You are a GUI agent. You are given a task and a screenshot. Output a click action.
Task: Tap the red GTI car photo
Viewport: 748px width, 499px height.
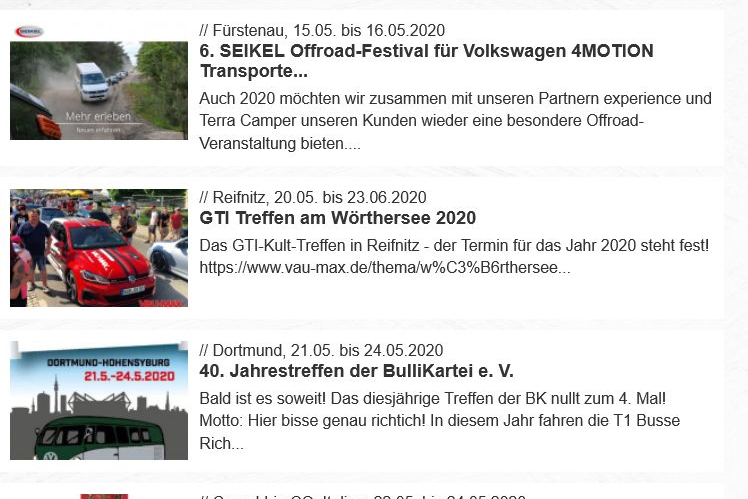click(99, 247)
